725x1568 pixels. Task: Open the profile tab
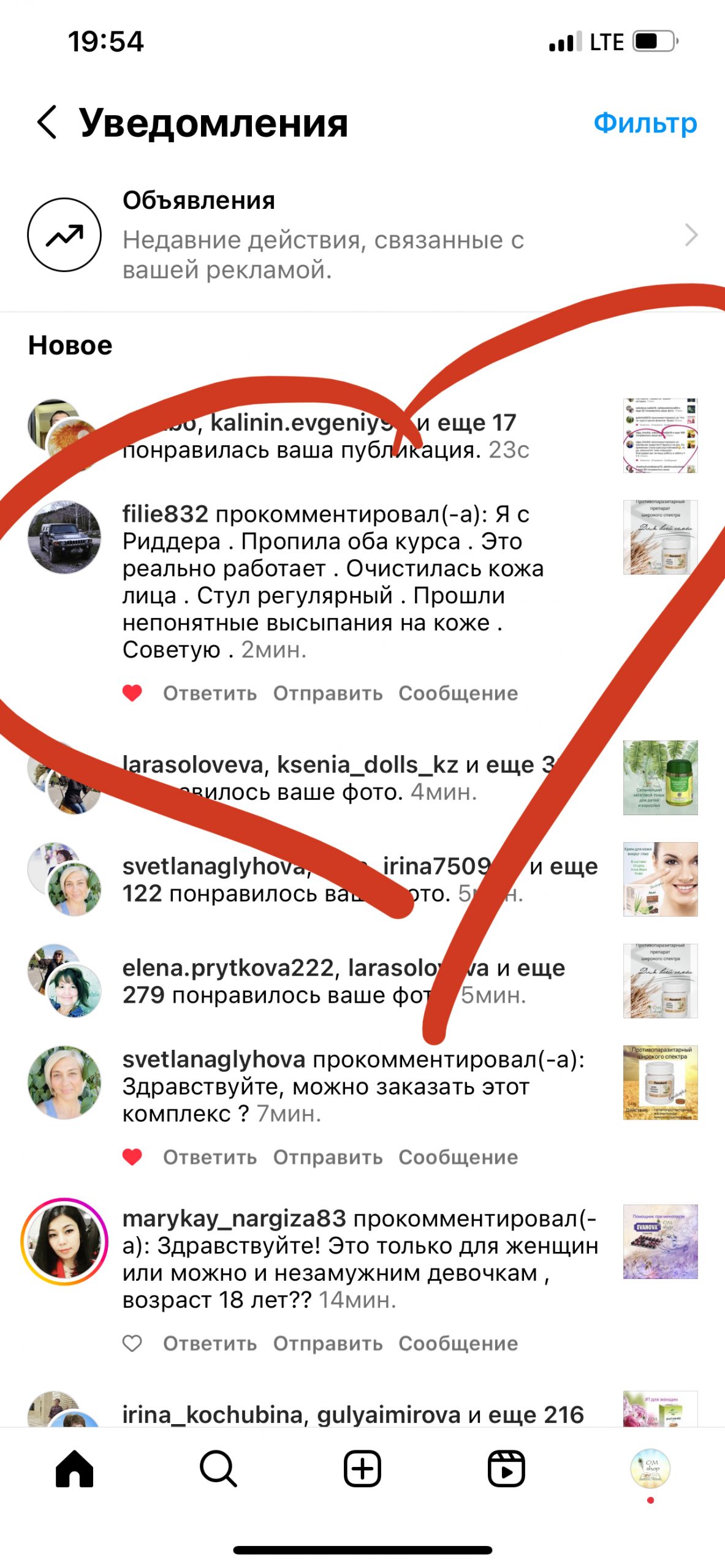point(650,1469)
